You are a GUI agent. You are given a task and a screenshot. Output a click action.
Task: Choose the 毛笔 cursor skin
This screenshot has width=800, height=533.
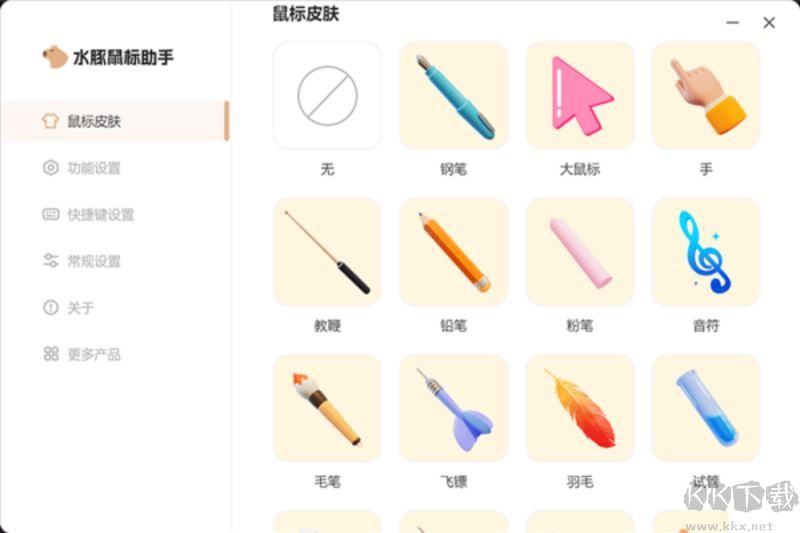pyautogui.click(x=327, y=408)
